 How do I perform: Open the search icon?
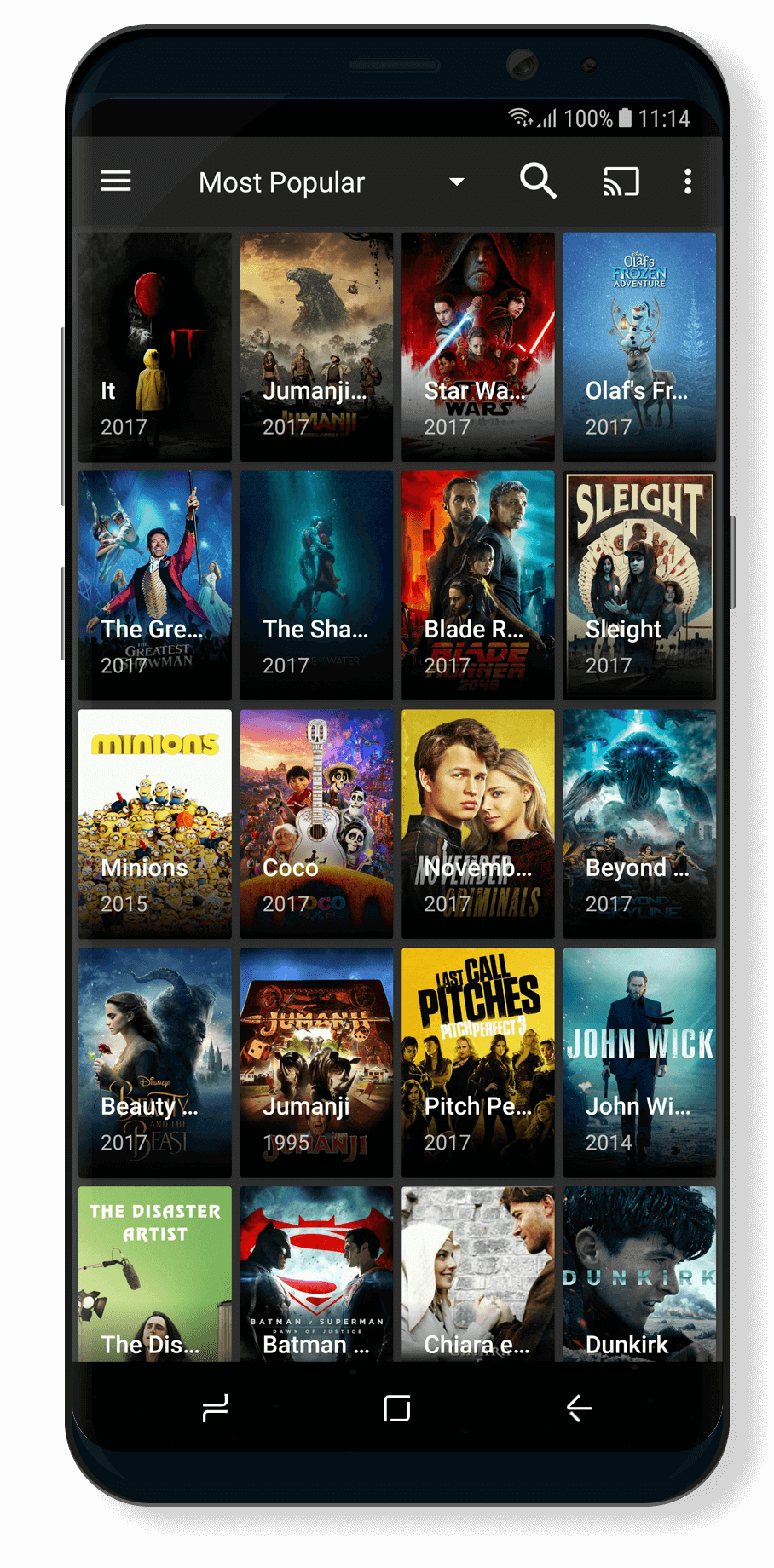pyautogui.click(x=538, y=182)
